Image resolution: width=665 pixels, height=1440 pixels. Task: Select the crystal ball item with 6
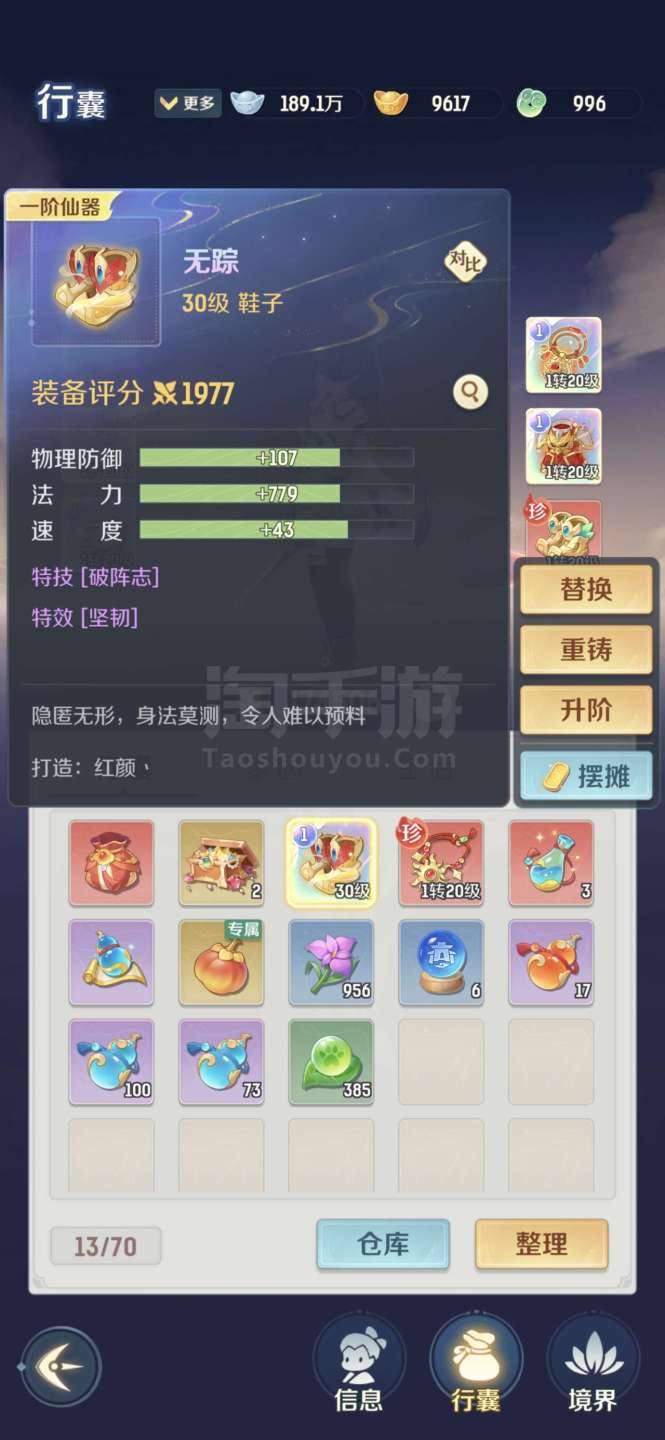coord(441,962)
